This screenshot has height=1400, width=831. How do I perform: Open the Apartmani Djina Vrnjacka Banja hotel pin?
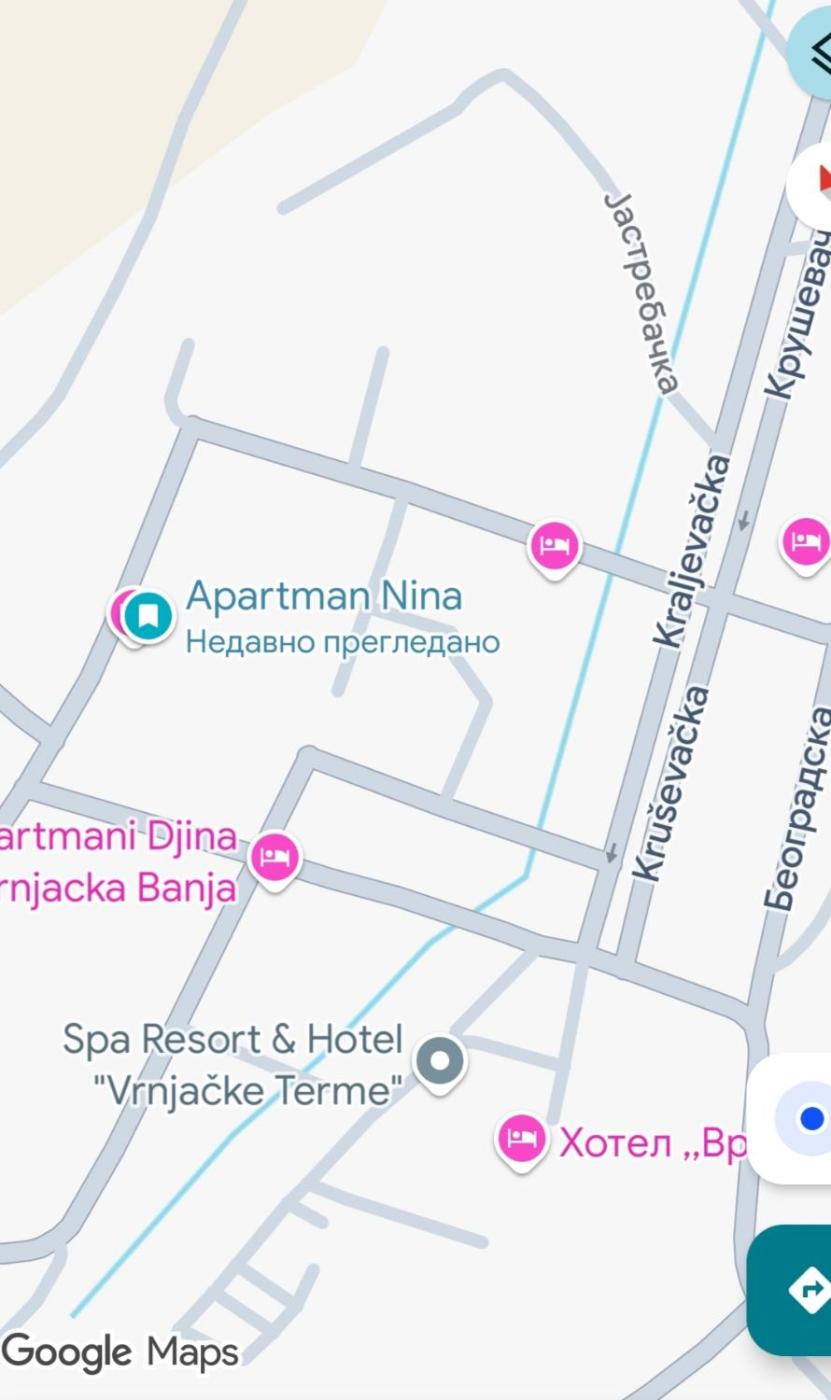(x=274, y=857)
